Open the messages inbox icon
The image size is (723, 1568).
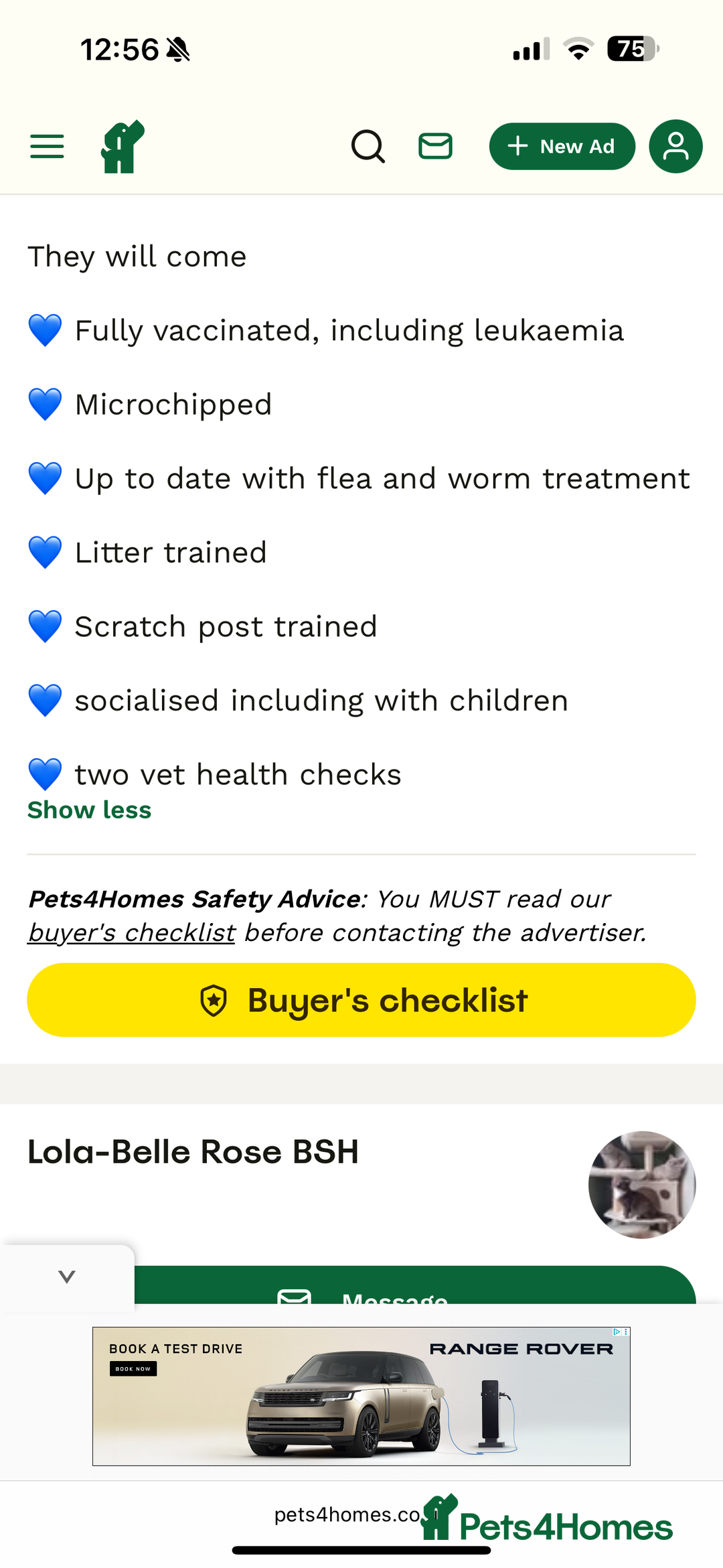[x=435, y=146]
